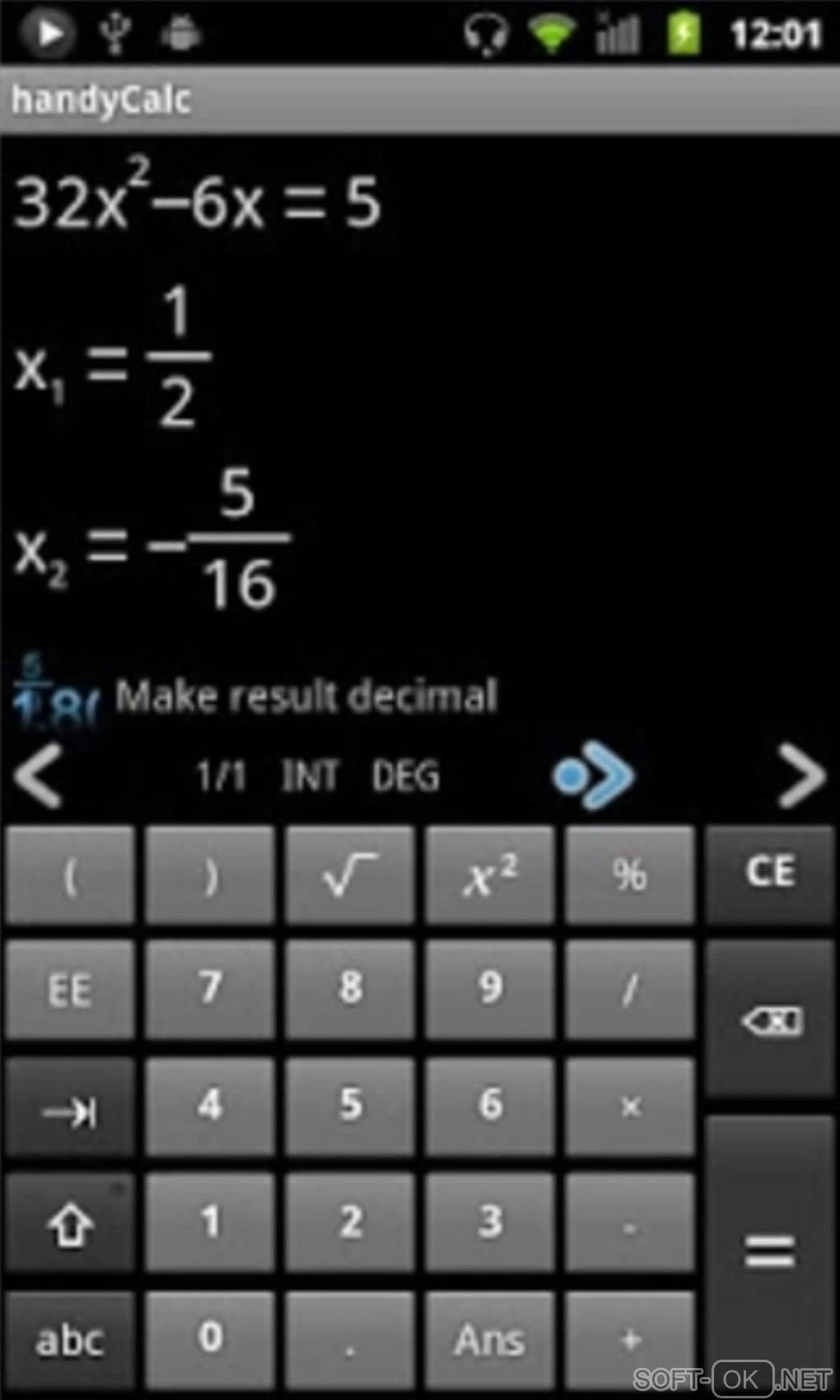Clear entry with the CE key
The height and width of the screenshot is (1400, 840).
click(x=770, y=873)
